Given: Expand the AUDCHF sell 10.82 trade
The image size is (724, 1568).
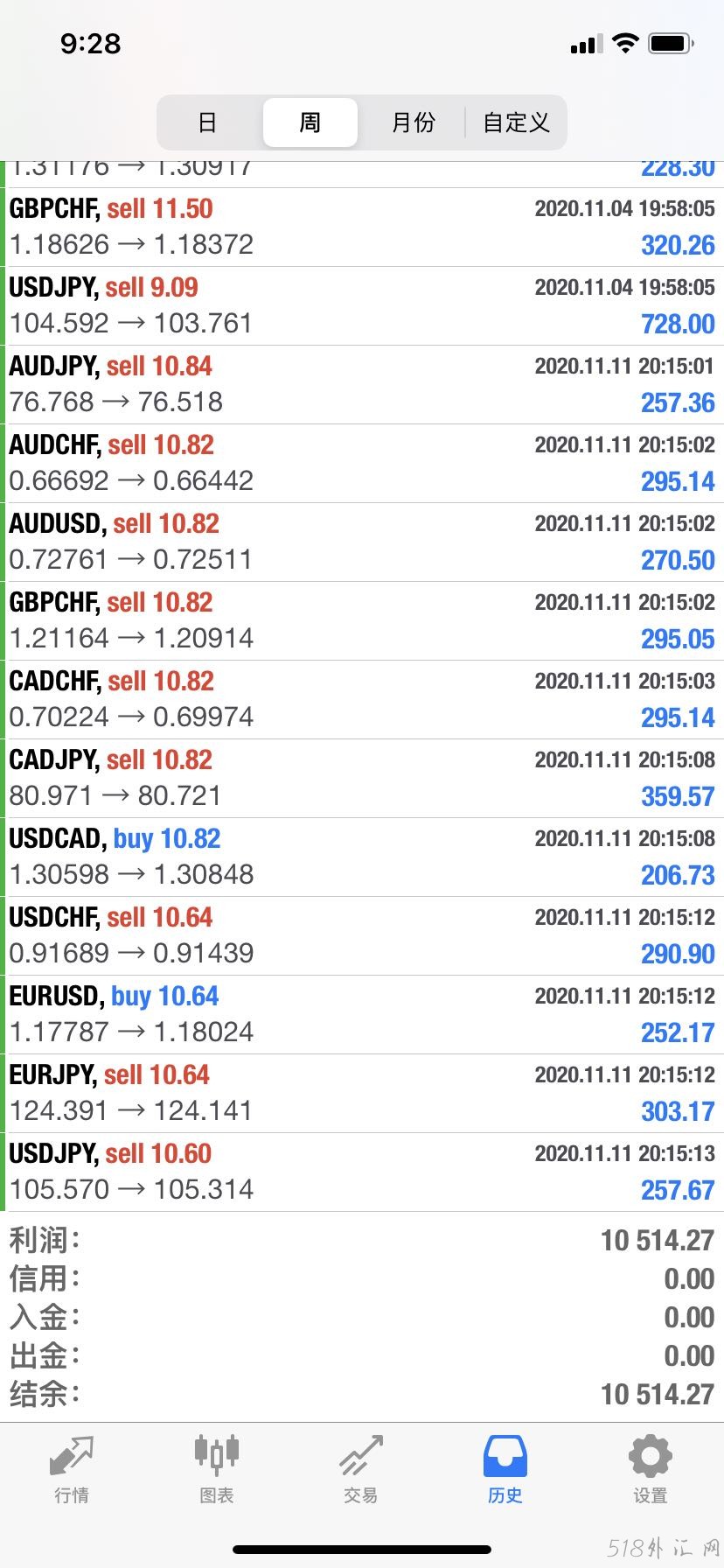Looking at the screenshot, I should pyautogui.click(x=362, y=464).
